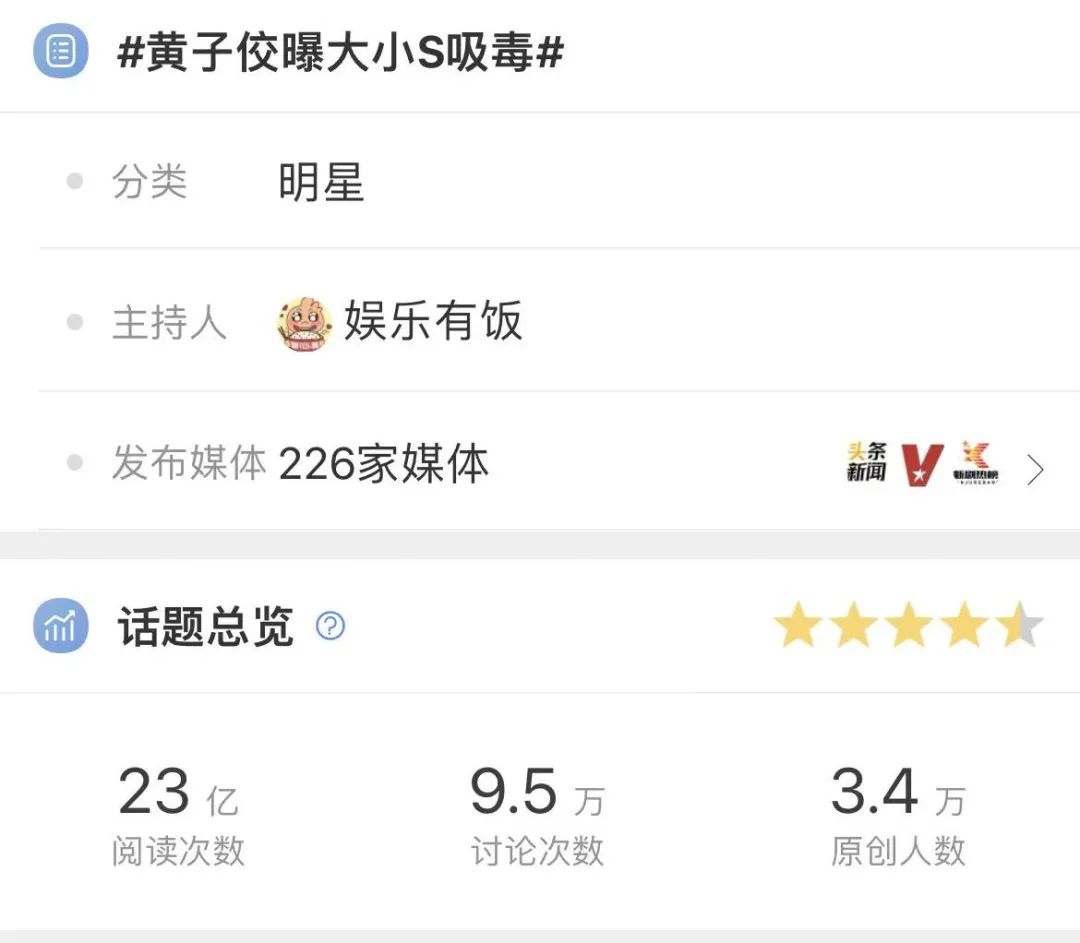
Task: Open host profile 娱乐有饭
Action: point(432,322)
